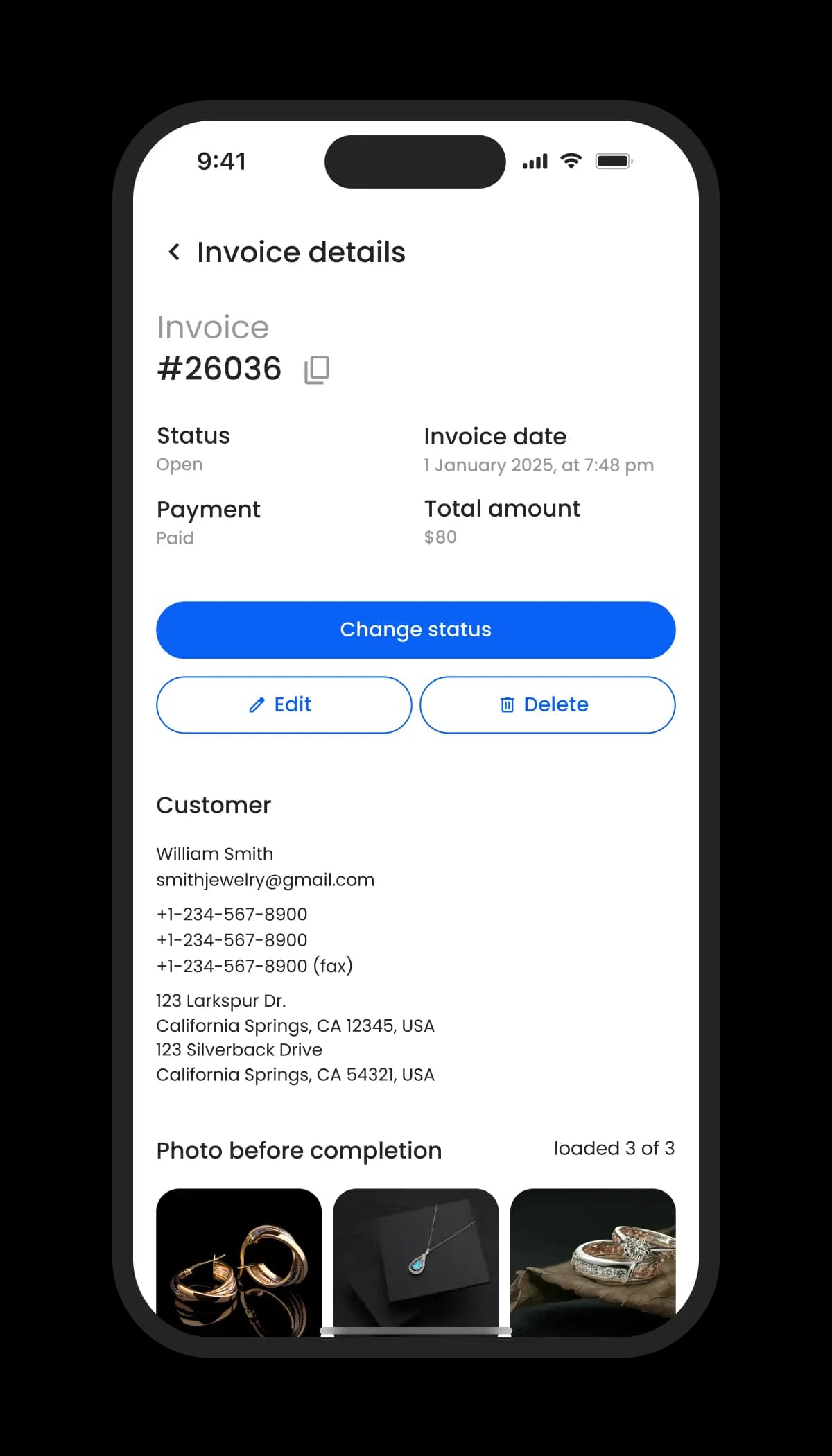Screen dimensions: 832x1456
Task: Delete this invoice
Action: pos(547,704)
